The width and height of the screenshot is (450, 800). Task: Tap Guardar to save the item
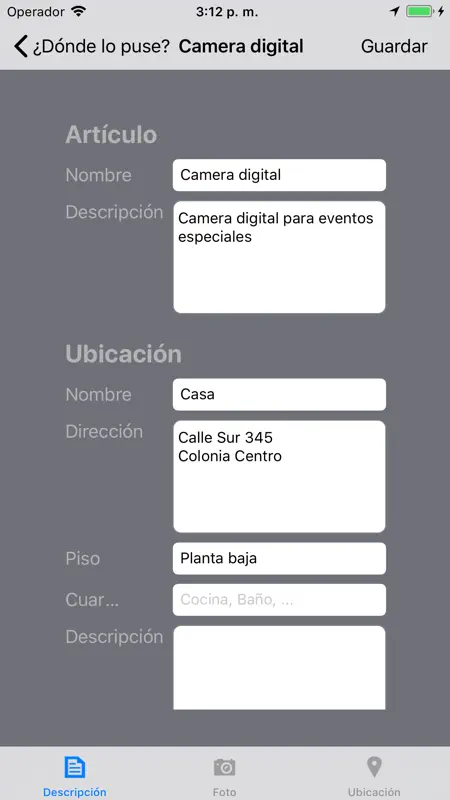[394, 46]
